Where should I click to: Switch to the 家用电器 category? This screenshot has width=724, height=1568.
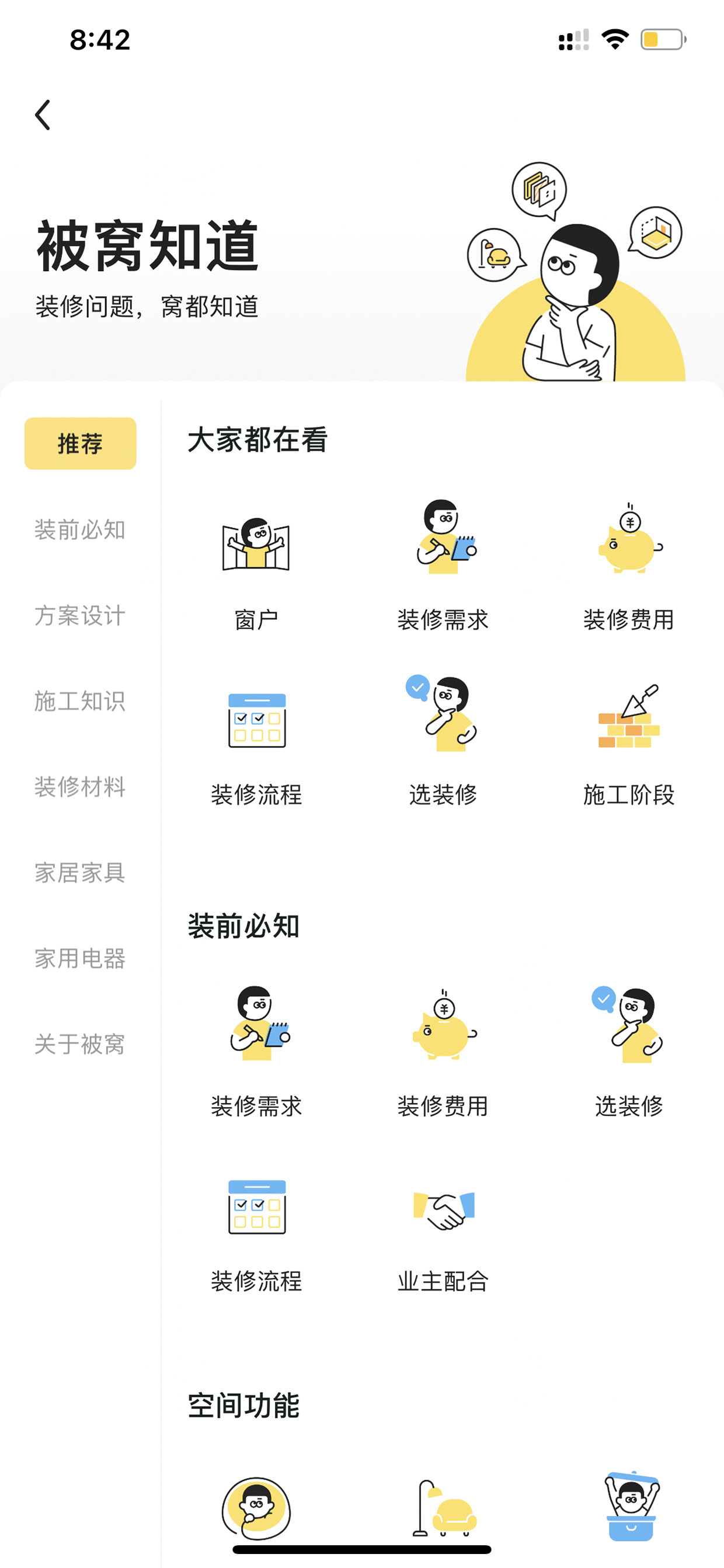(x=81, y=959)
